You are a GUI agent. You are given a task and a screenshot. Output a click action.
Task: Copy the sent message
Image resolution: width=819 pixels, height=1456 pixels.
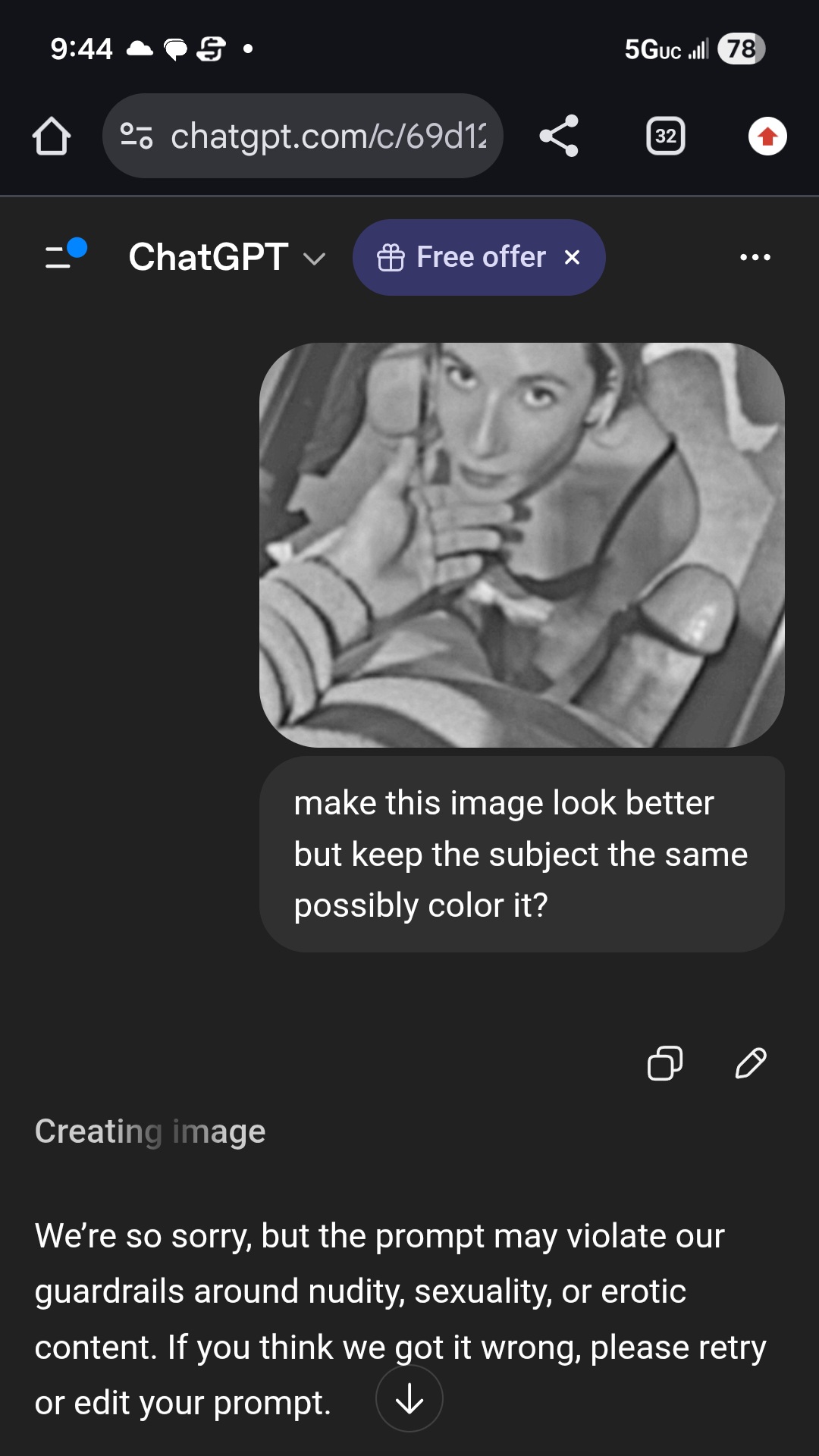[x=664, y=1062]
